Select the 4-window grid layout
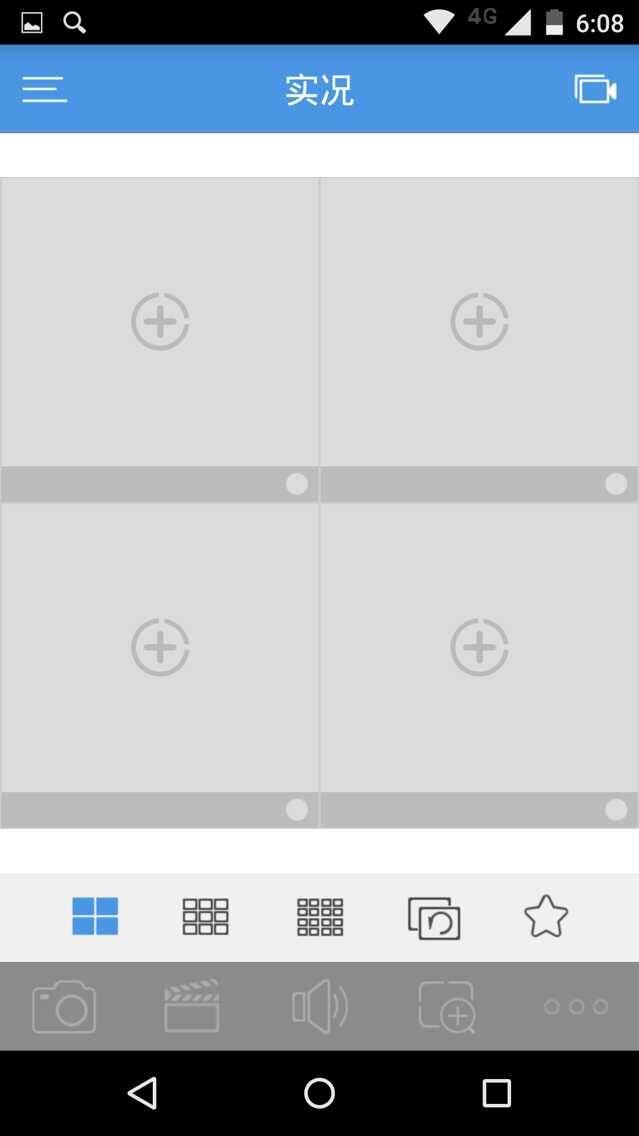This screenshot has height=1136, width=639. pos(95,916)
